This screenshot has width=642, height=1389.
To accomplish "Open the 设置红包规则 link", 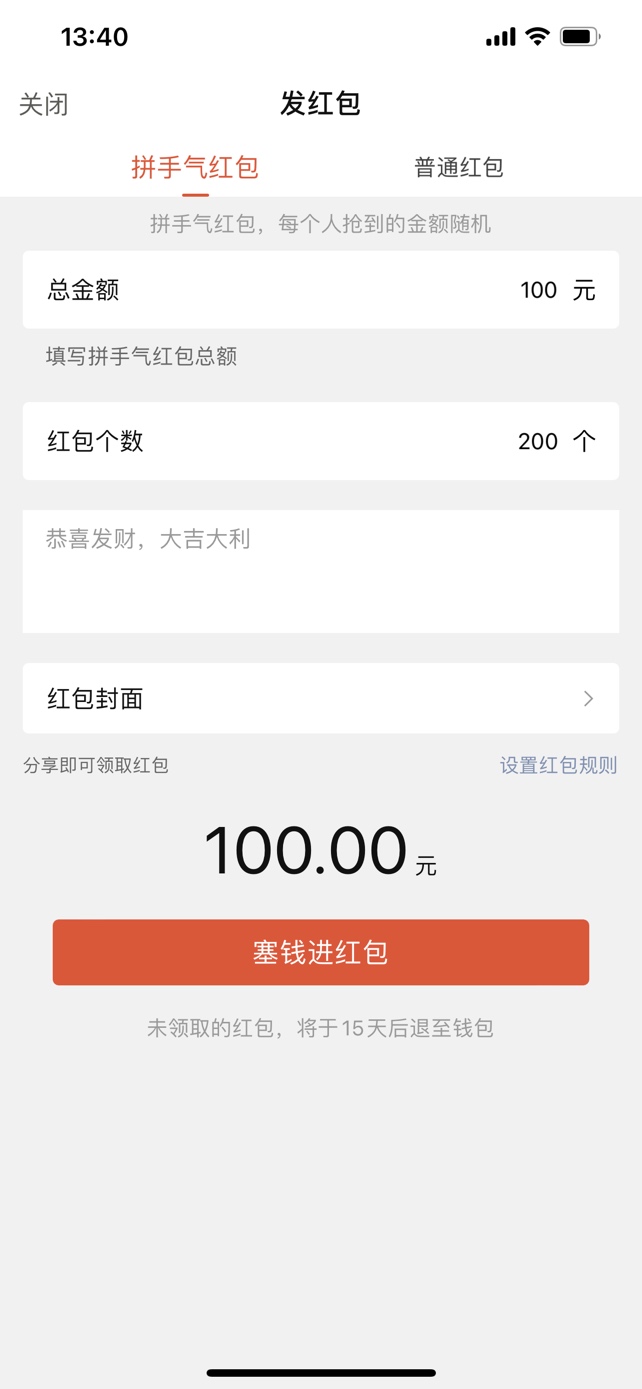I will pyautogui.click(x=558, y=765).
